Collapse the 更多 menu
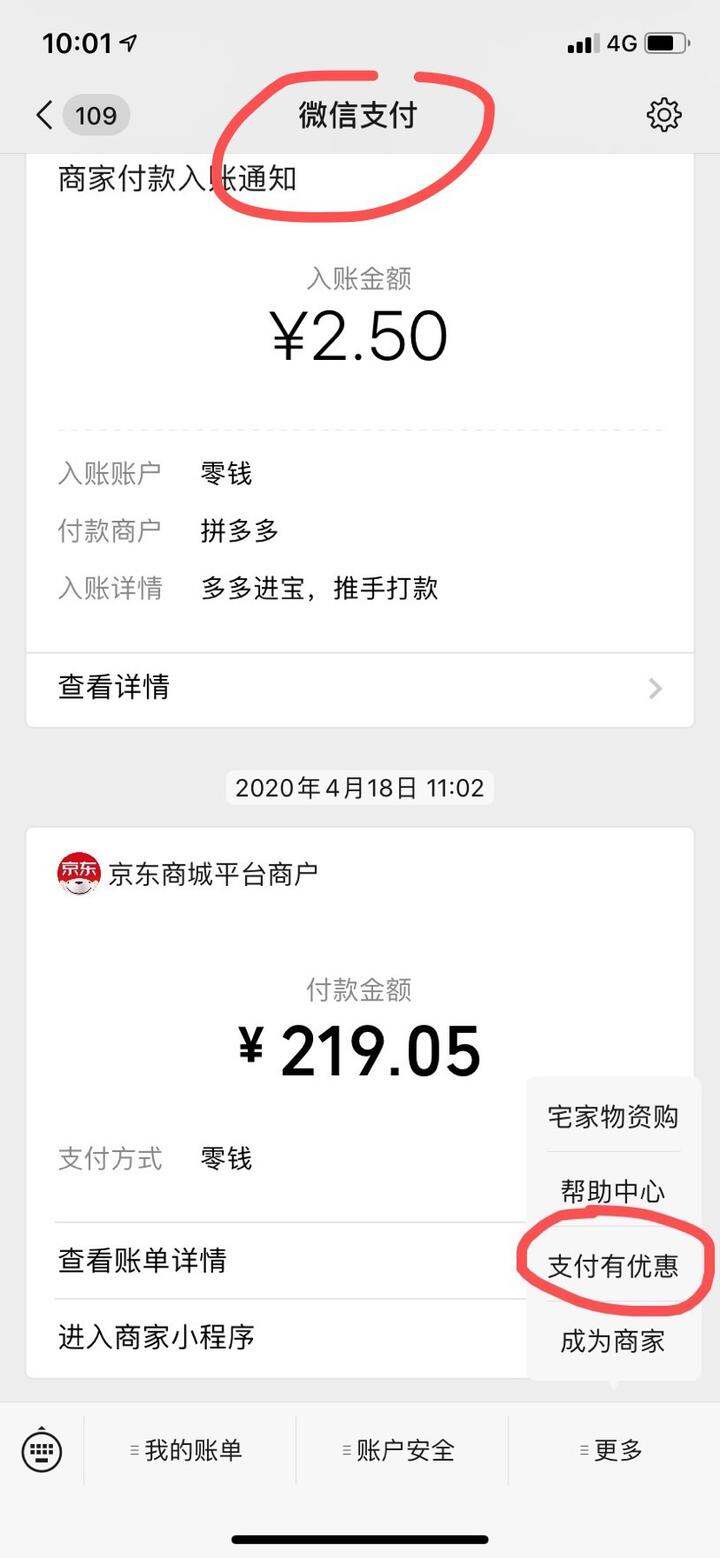 tap(613, 1450)
